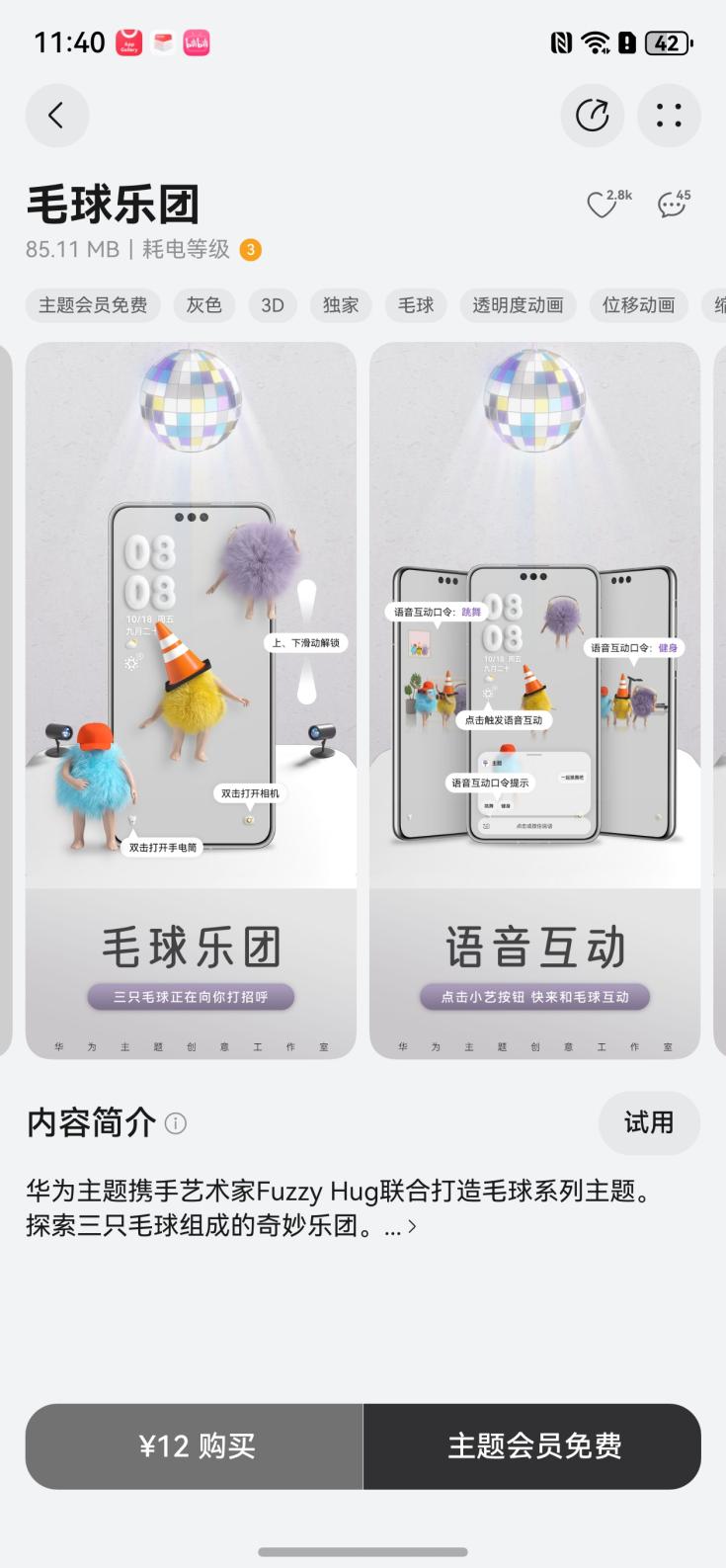The image size is (726, 1568).
Task: Select the 独家 tag chip
Action: pos(341,305)
